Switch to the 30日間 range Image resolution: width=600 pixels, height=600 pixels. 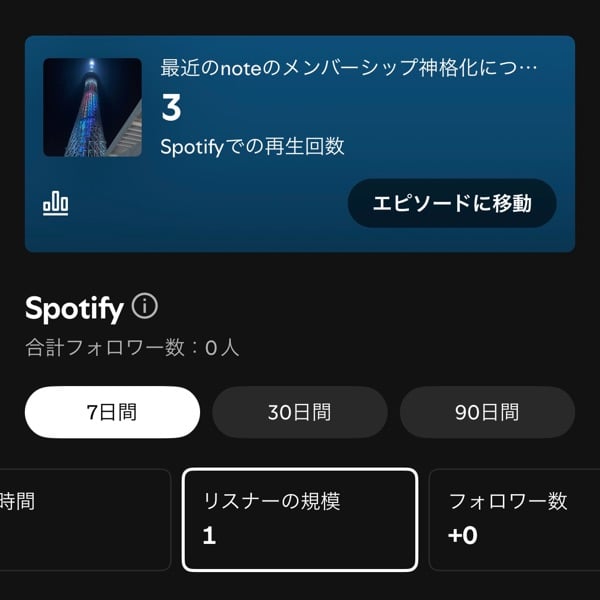299,412
